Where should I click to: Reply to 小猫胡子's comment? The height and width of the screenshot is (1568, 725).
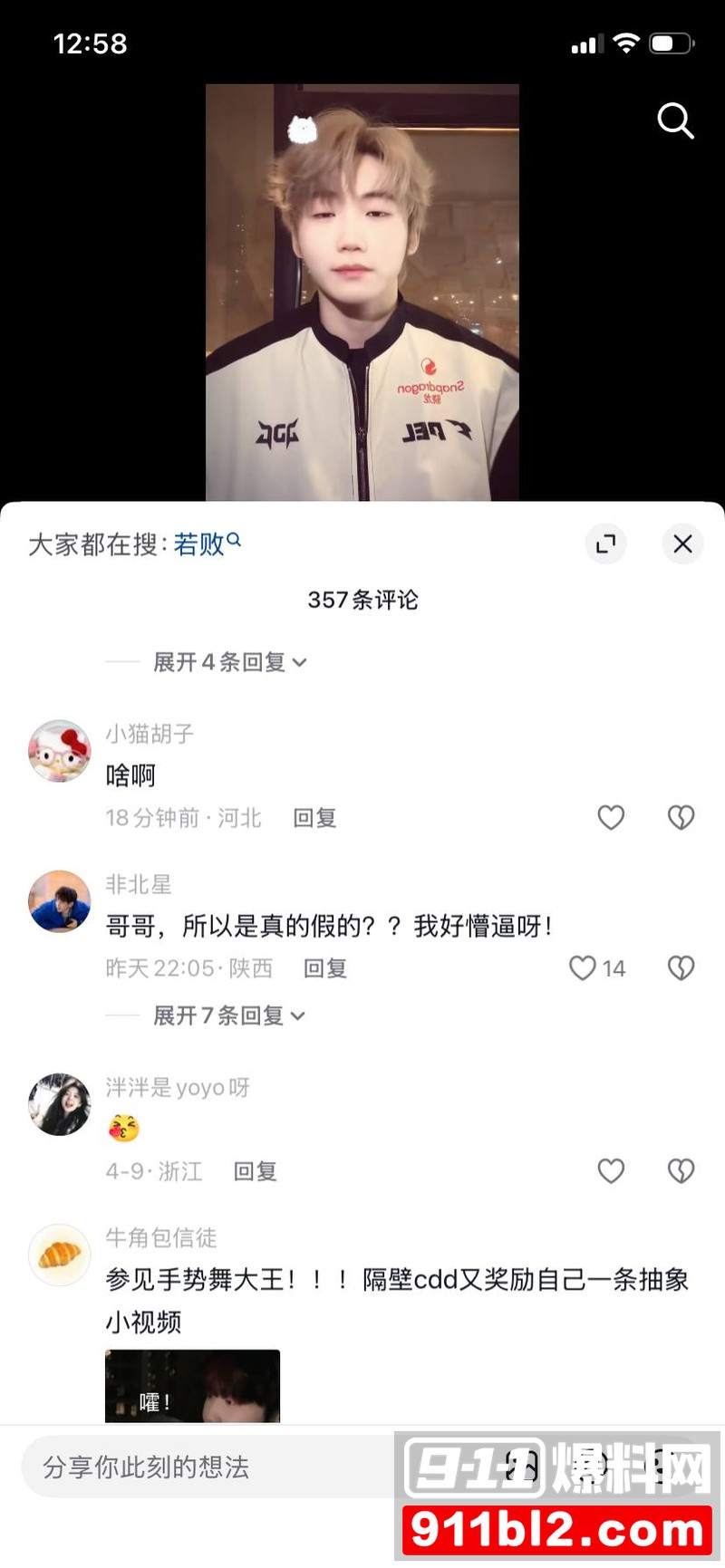[314, 819]
